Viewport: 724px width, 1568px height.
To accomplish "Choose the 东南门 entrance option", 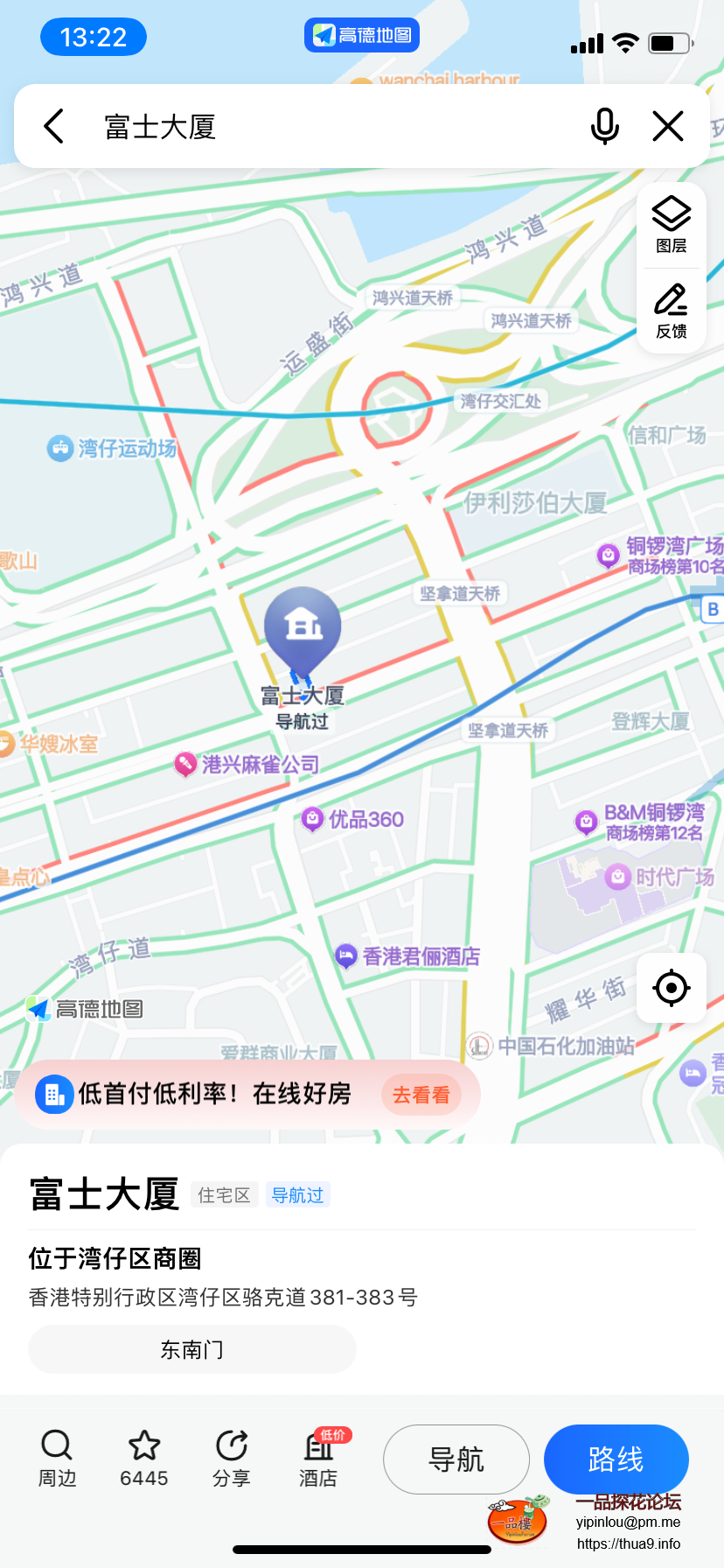I will [x=191, y=1349].
